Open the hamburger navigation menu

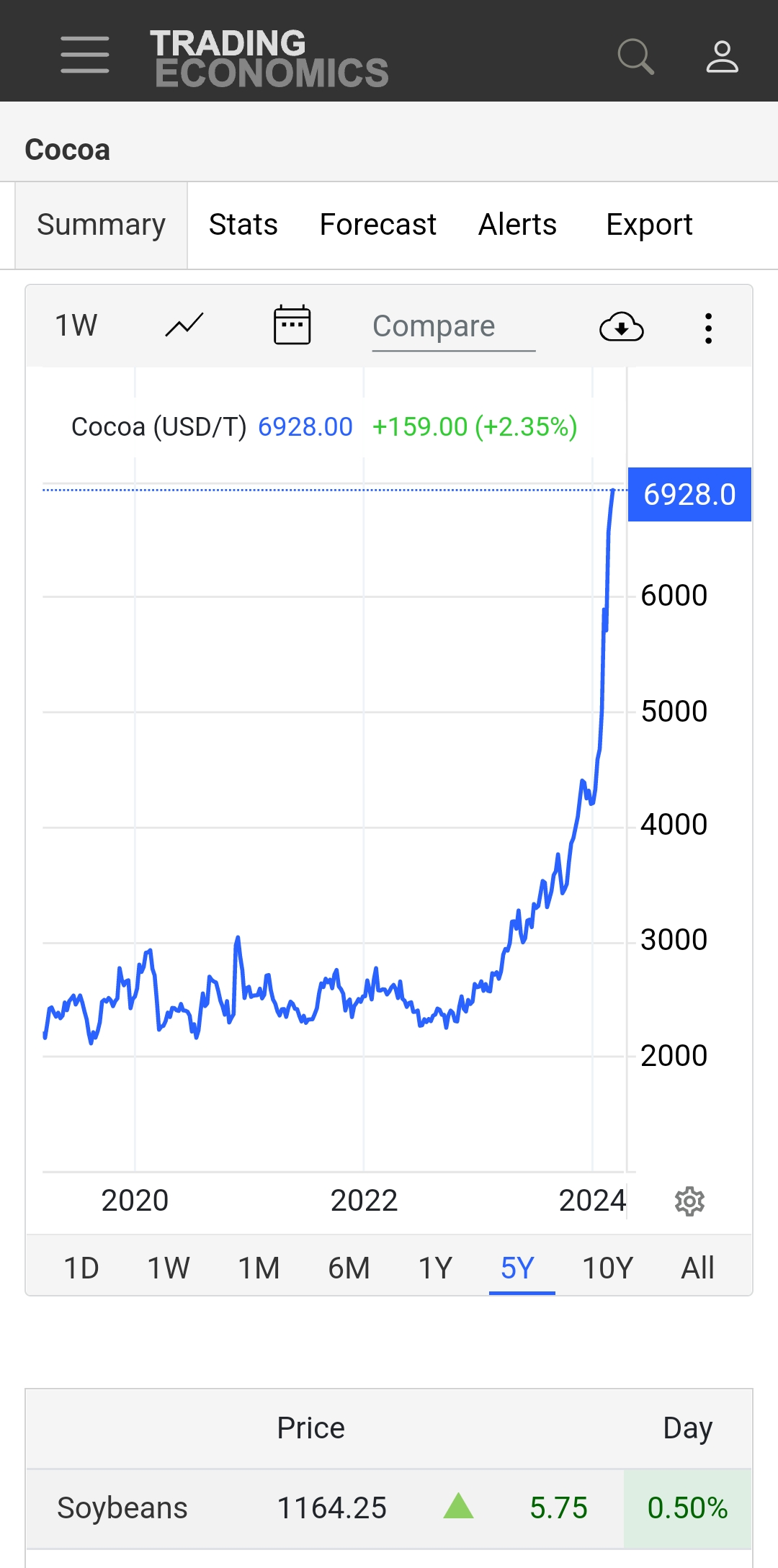[85, 55]
